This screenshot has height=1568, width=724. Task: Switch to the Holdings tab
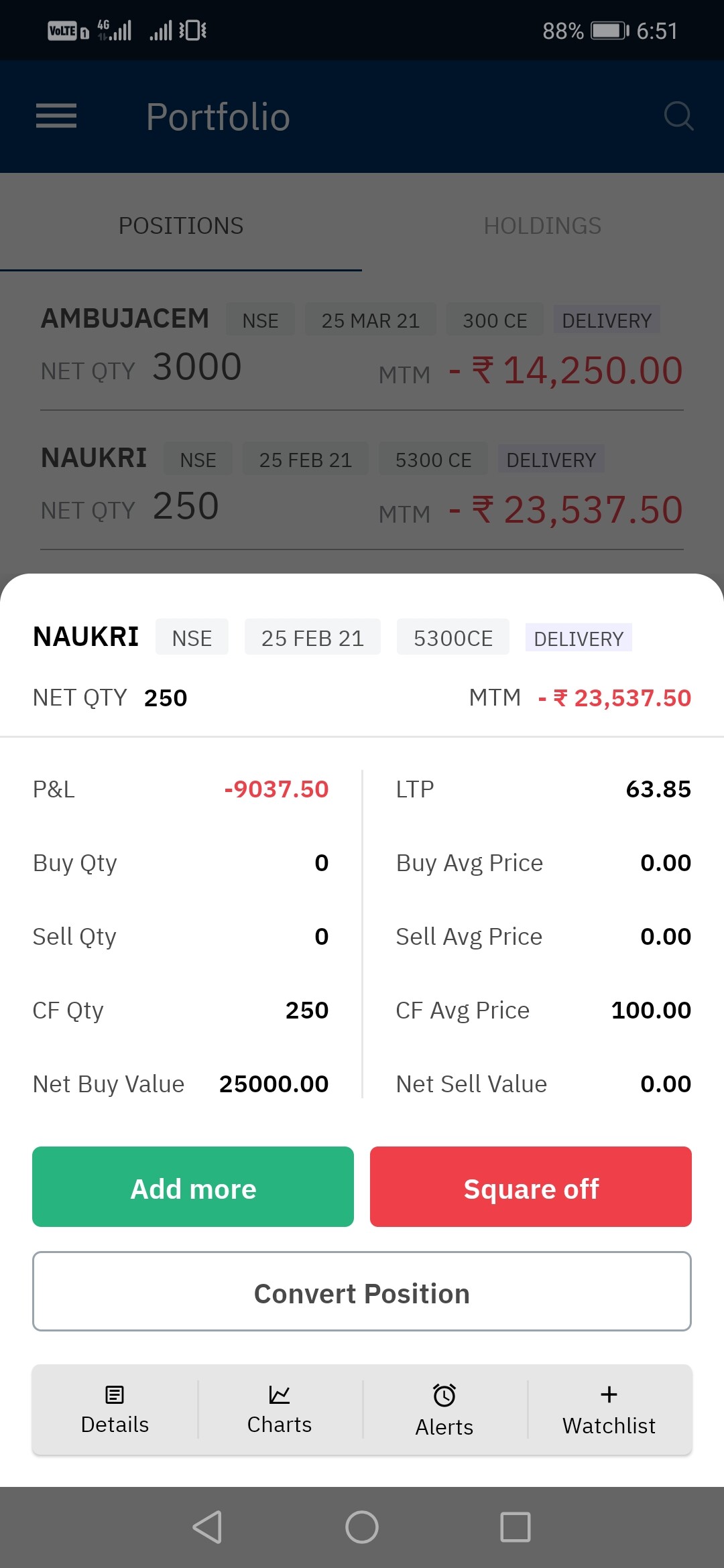click(543, 226)
